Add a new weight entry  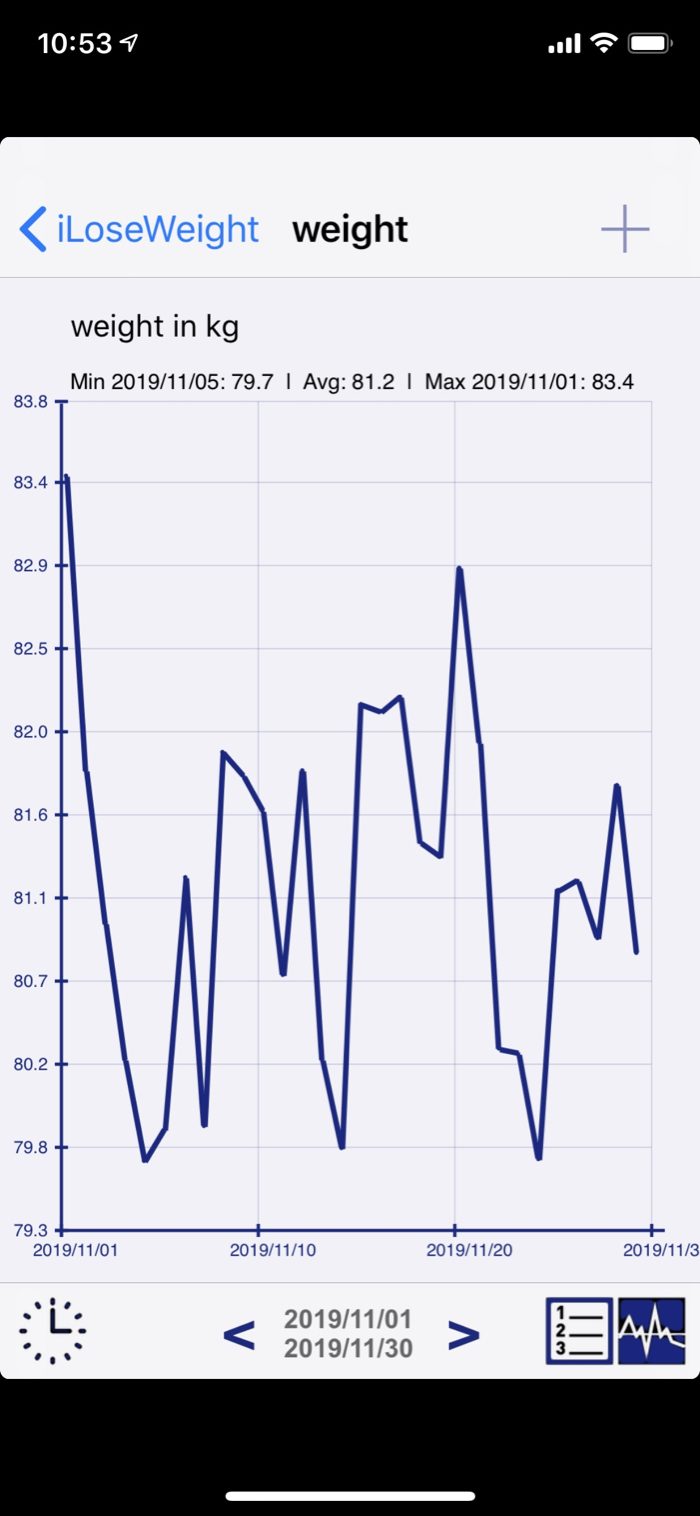coord(625,229)
